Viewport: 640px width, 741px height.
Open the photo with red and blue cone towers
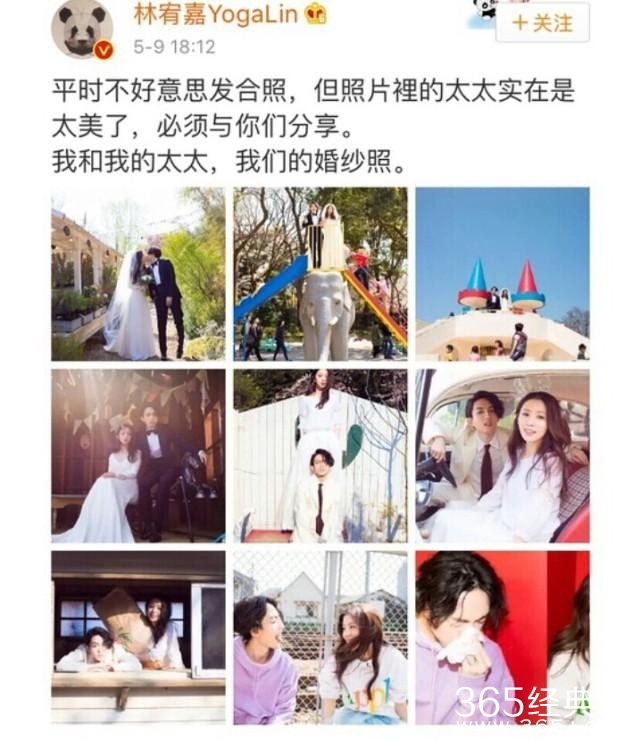coord(502,274)
